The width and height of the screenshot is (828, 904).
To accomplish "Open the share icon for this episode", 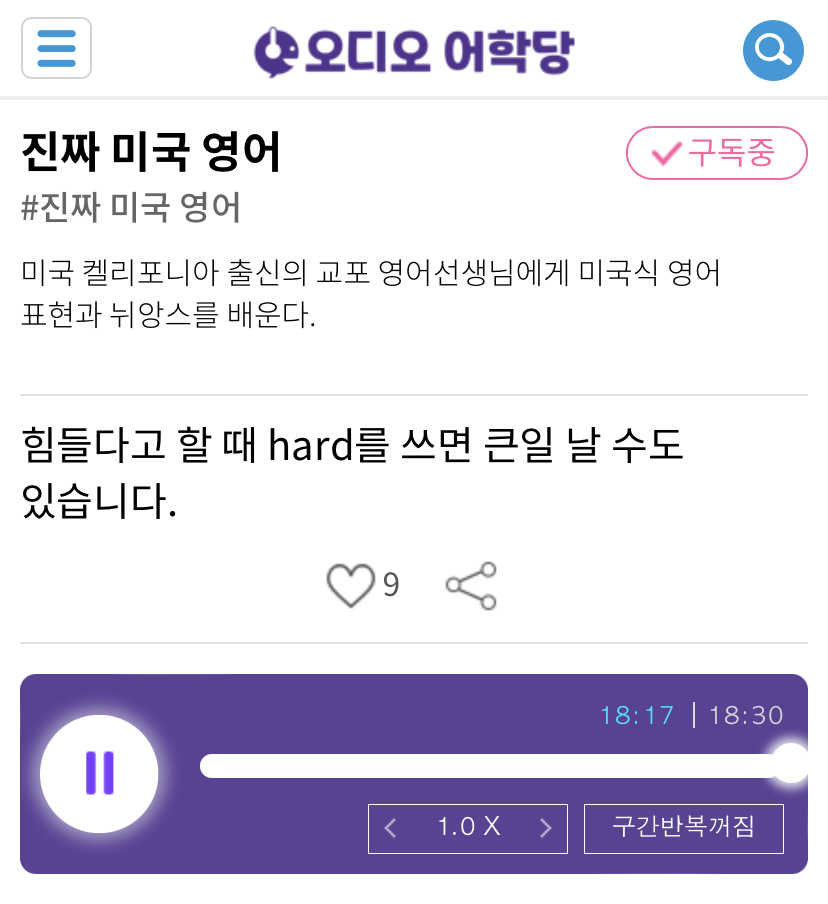I will pyautogui.click(x=470, y=585).
